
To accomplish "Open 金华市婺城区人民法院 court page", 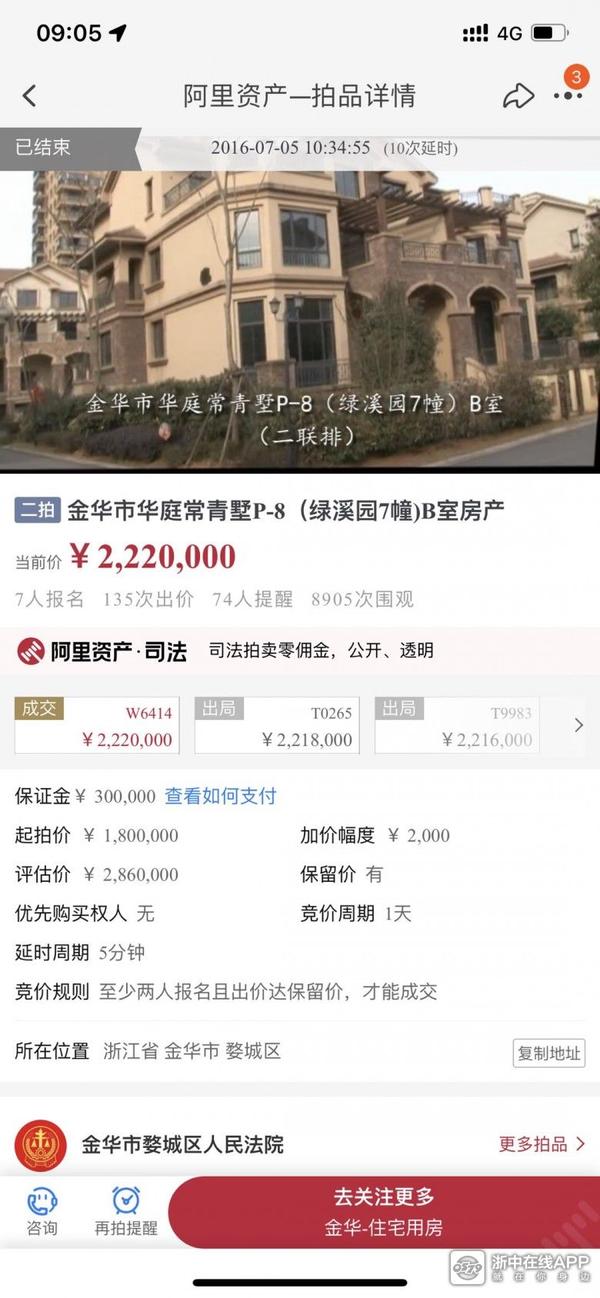I will (182, 1144).
